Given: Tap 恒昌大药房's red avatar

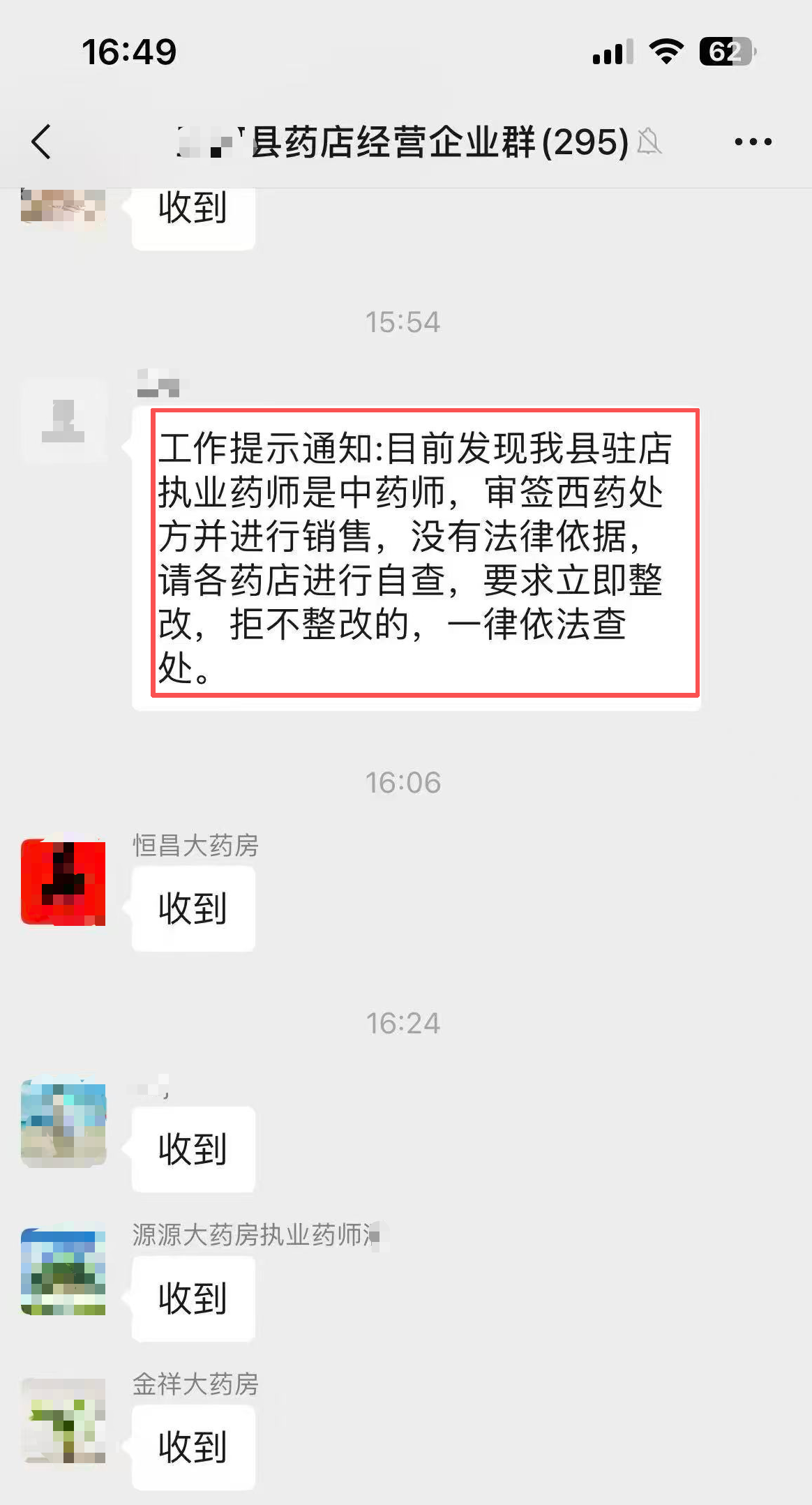Looking at the screenshot, I should tap(63, 883).
